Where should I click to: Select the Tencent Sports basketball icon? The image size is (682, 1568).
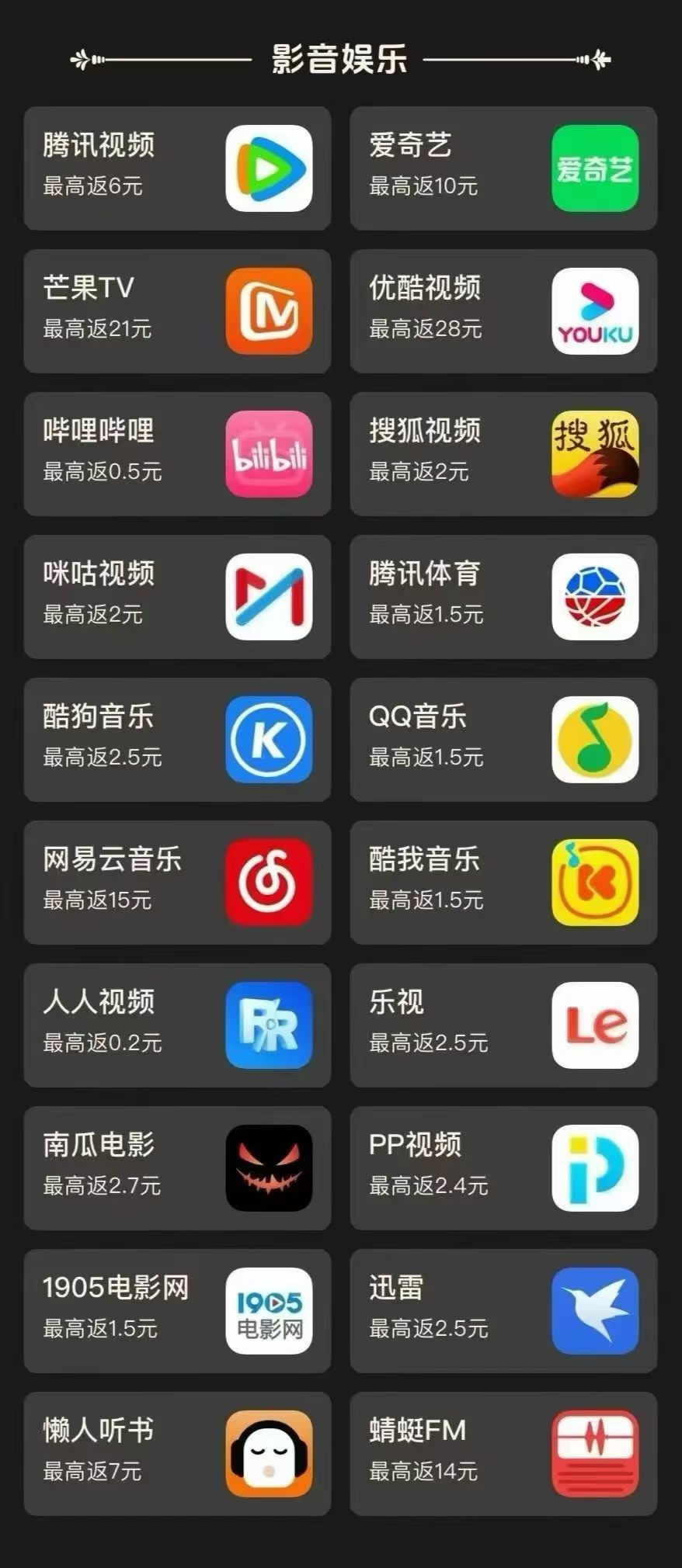coord(594,596)
